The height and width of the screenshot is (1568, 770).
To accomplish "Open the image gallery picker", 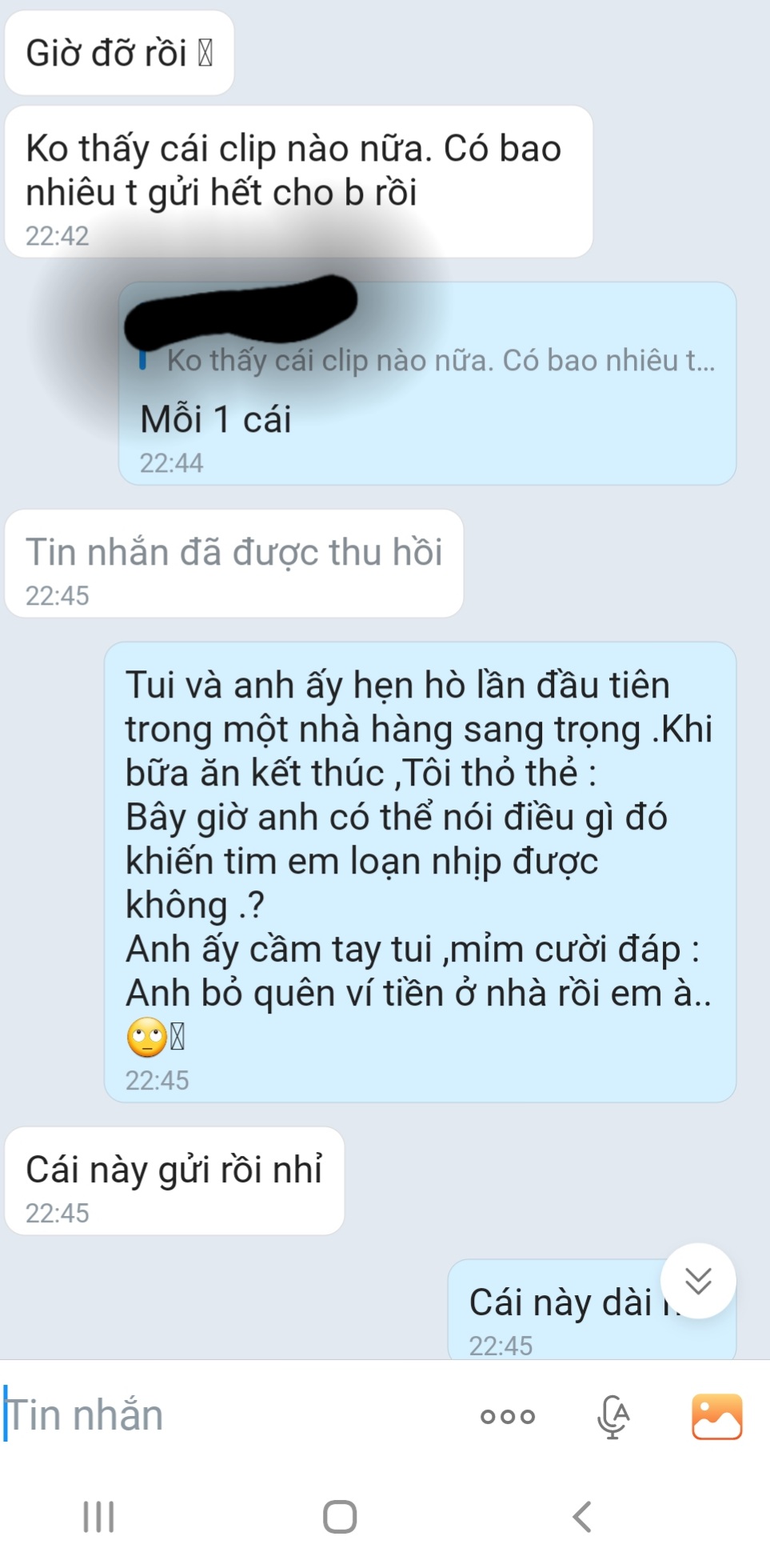I will pos(716,1416).
